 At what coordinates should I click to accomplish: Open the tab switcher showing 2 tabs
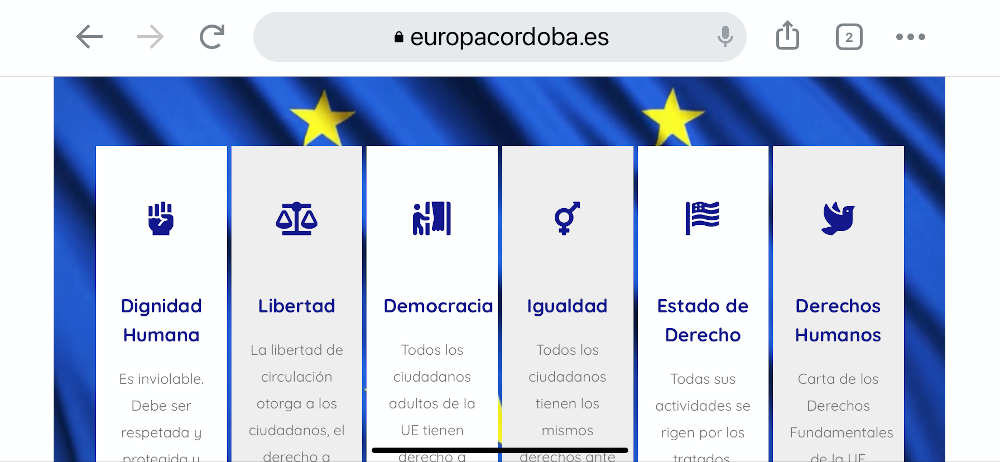[x=849, y=38]
